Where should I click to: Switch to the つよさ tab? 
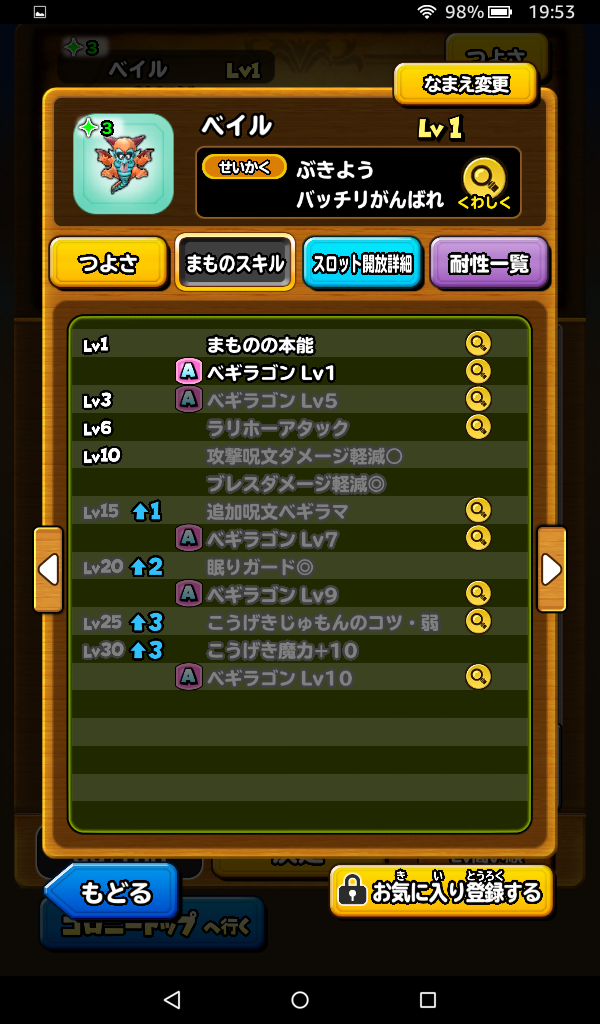(108, 265)
